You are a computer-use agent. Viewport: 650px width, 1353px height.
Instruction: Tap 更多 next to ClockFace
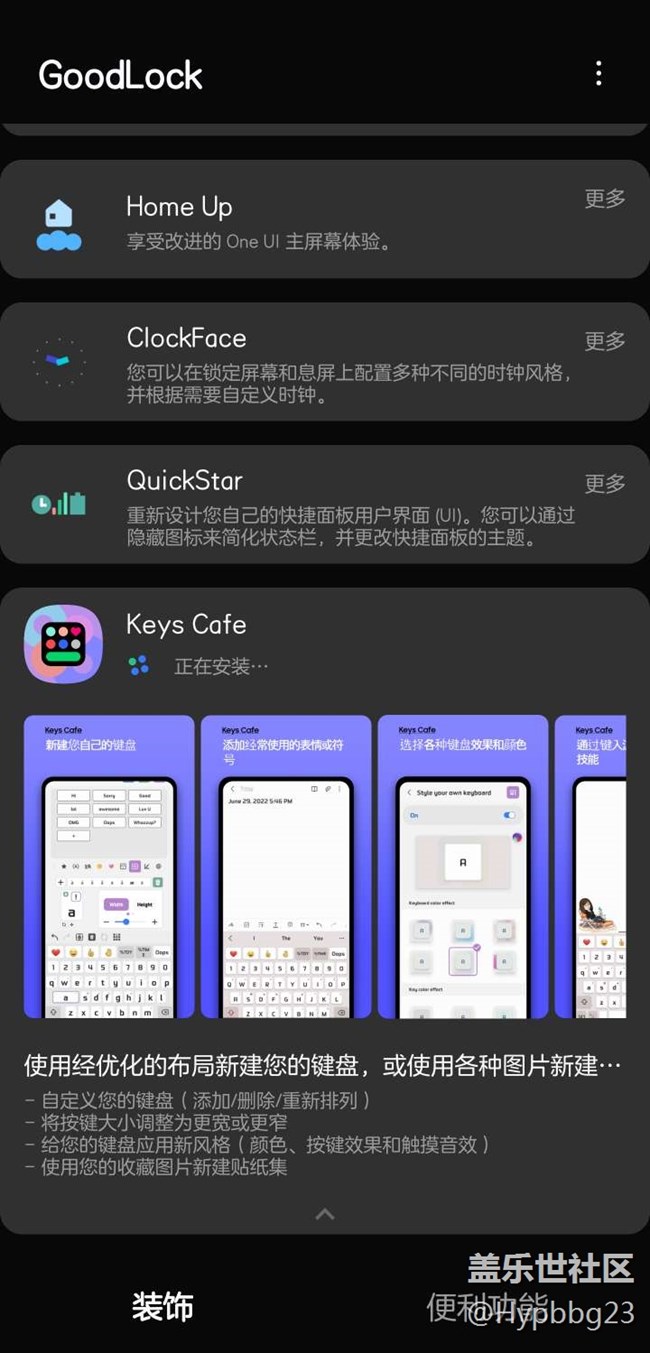click(x=604, y=341)
